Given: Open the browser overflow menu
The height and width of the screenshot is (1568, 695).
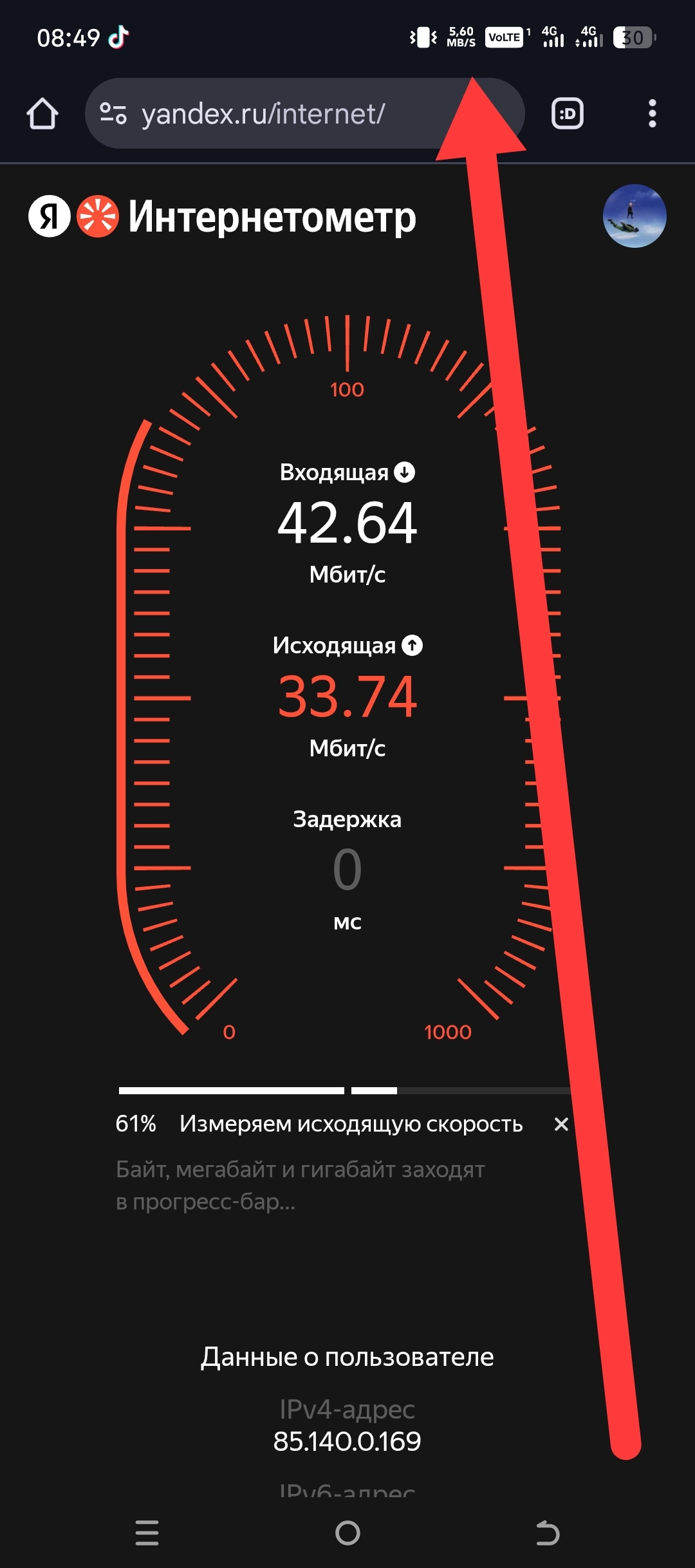Looking at the screenshot, I should pos(652,114).
